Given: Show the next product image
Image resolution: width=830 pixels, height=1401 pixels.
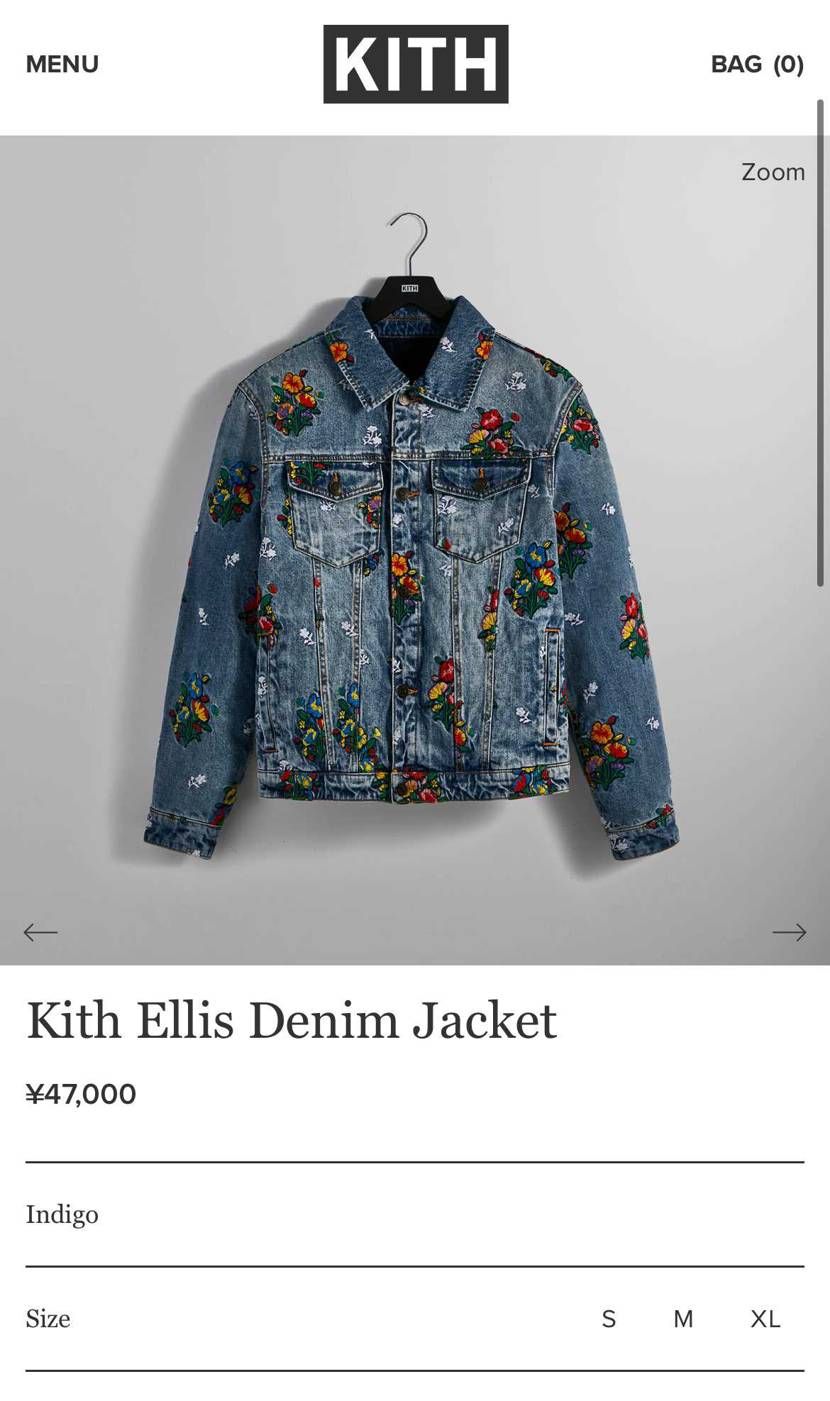Looking at the screenshot, I should [x=788, y=932].
